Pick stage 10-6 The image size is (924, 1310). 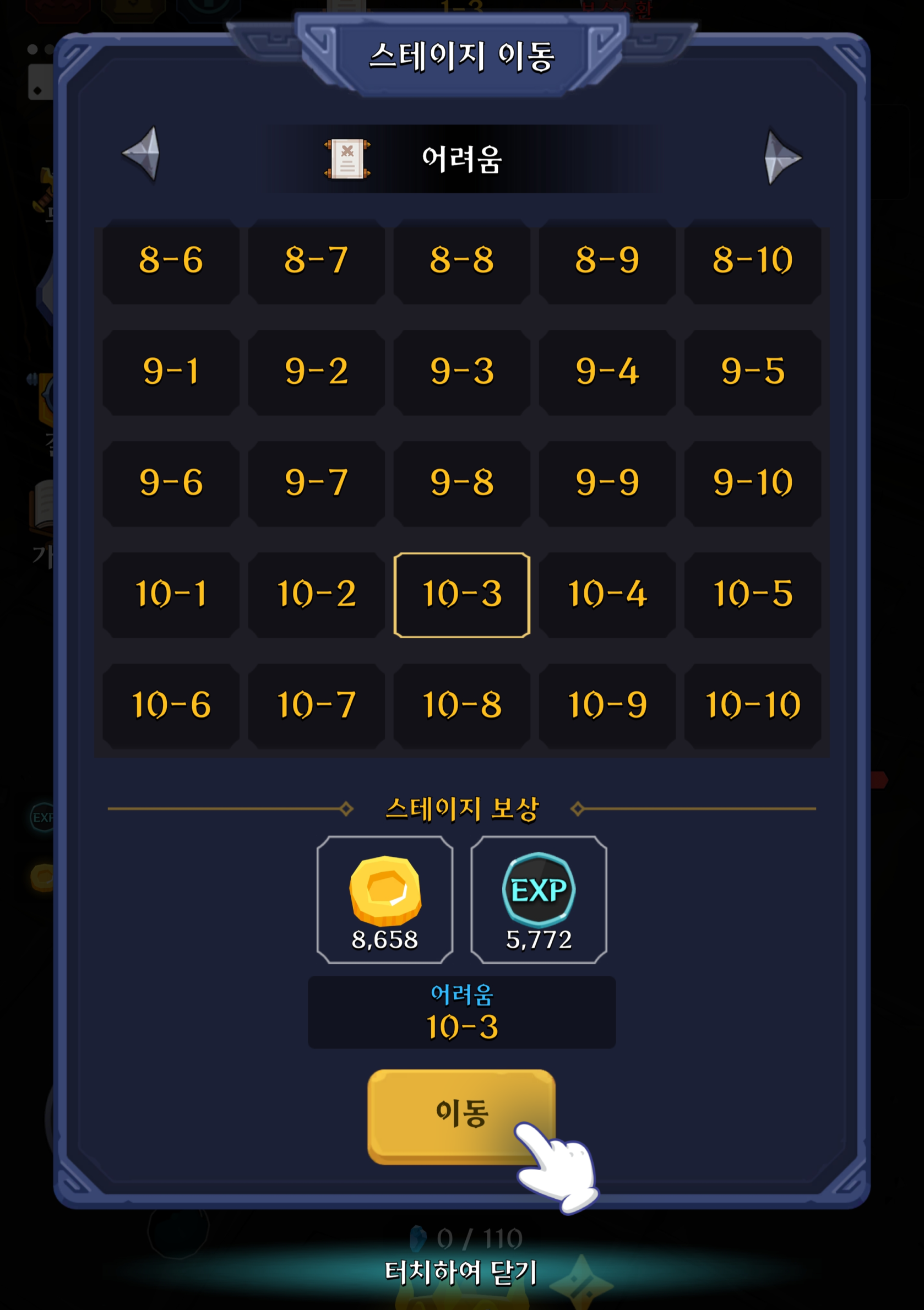pos(171,706)
